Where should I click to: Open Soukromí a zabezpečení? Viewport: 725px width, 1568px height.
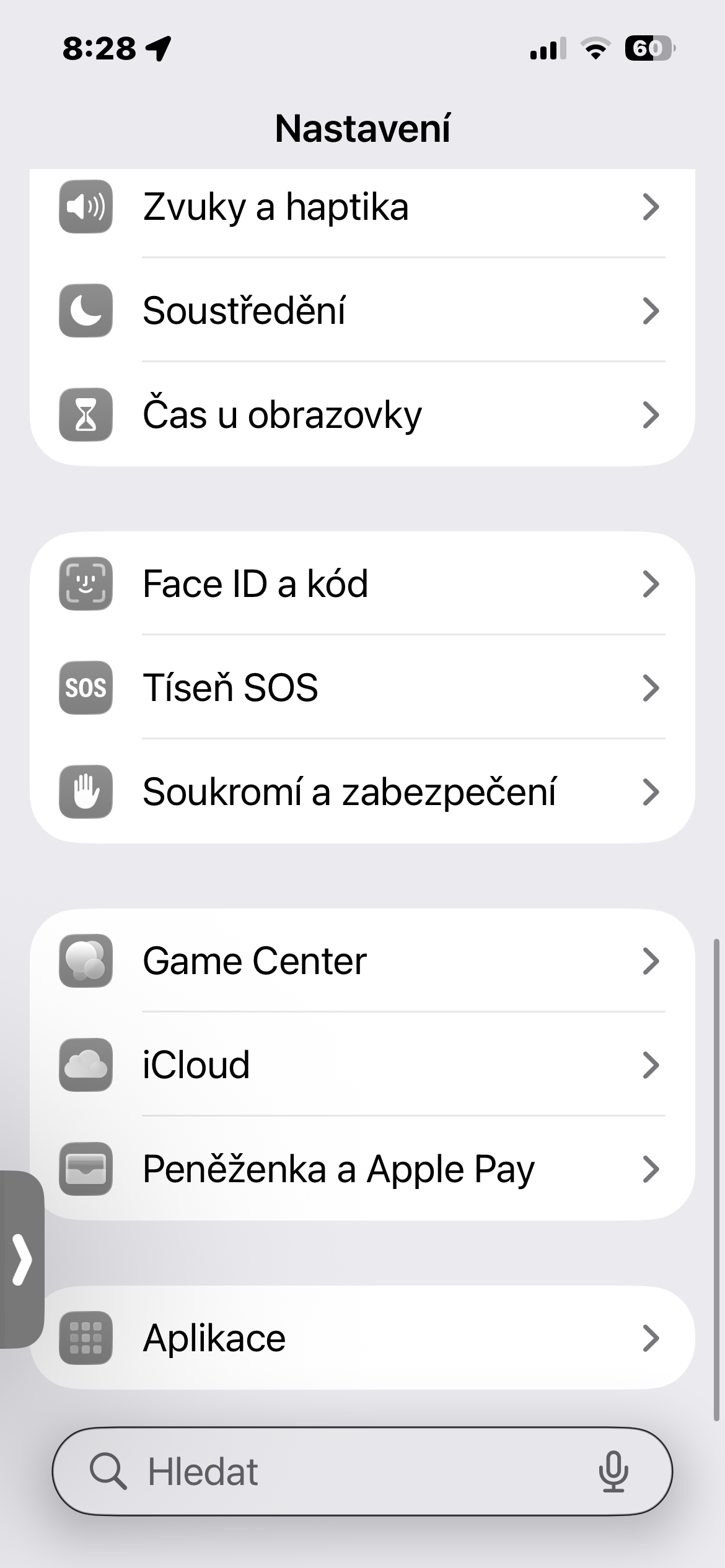362,792
